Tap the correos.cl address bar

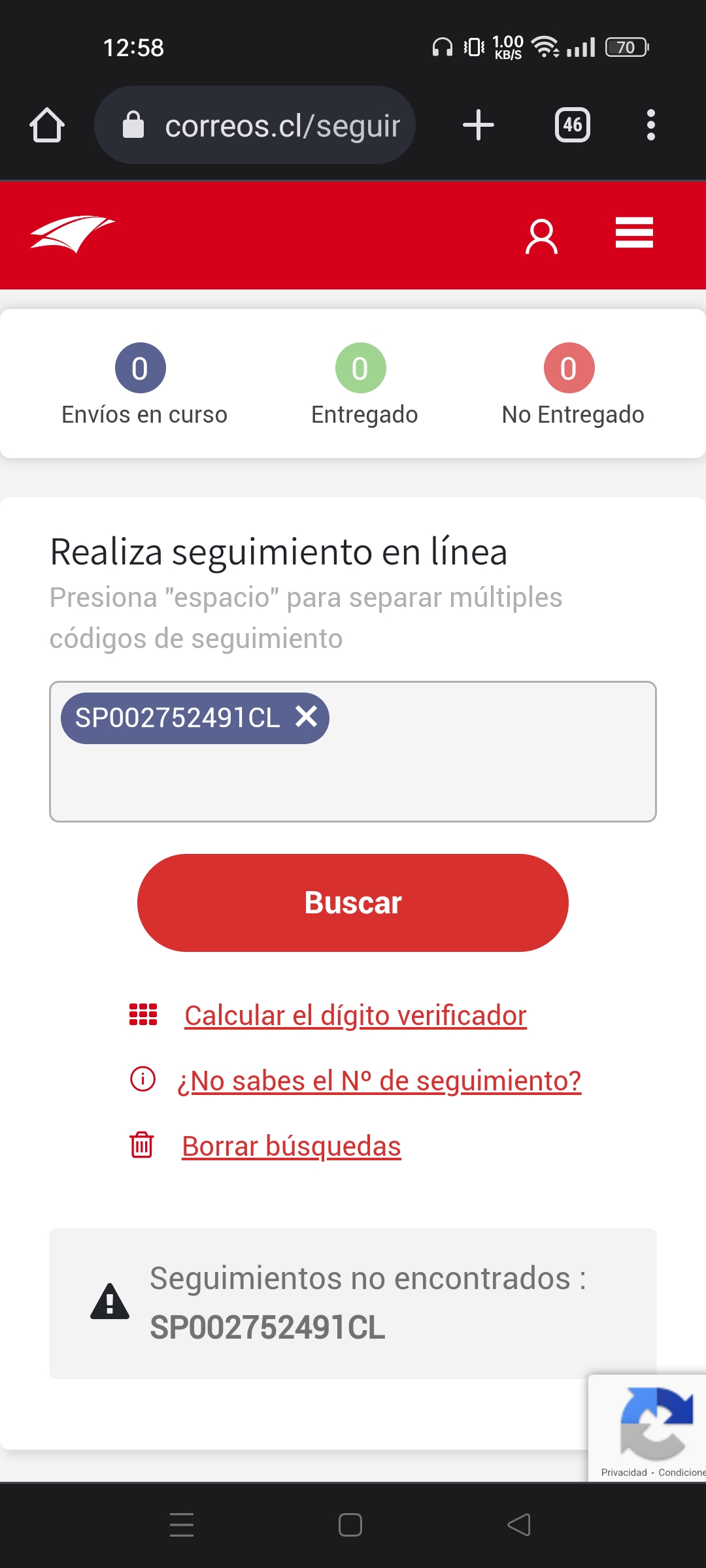[255, 125]
